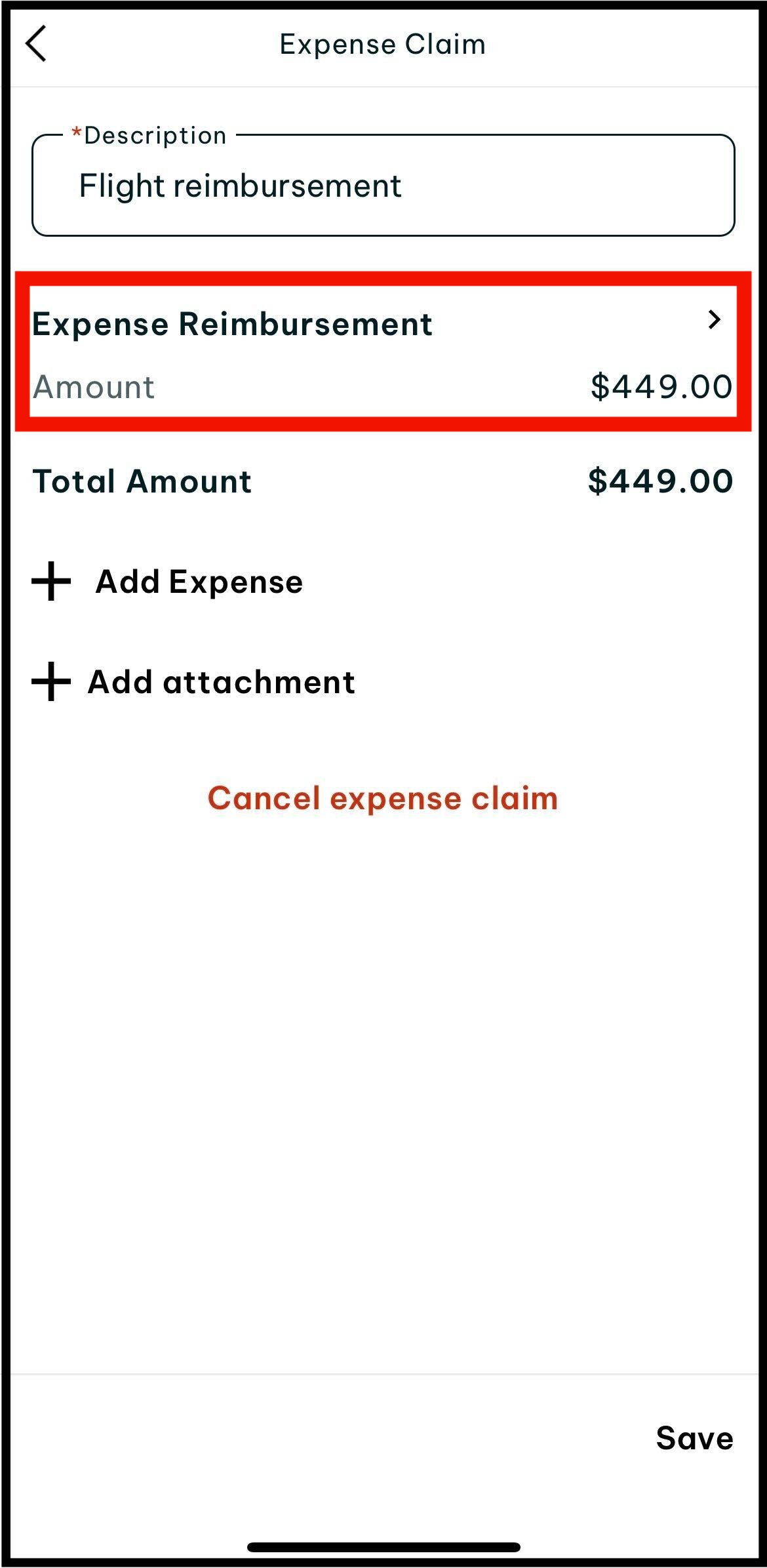The height and width of the screenshot is (1568, 767).
Task: Go back from Expense Claim
Action: pos(37,44)
